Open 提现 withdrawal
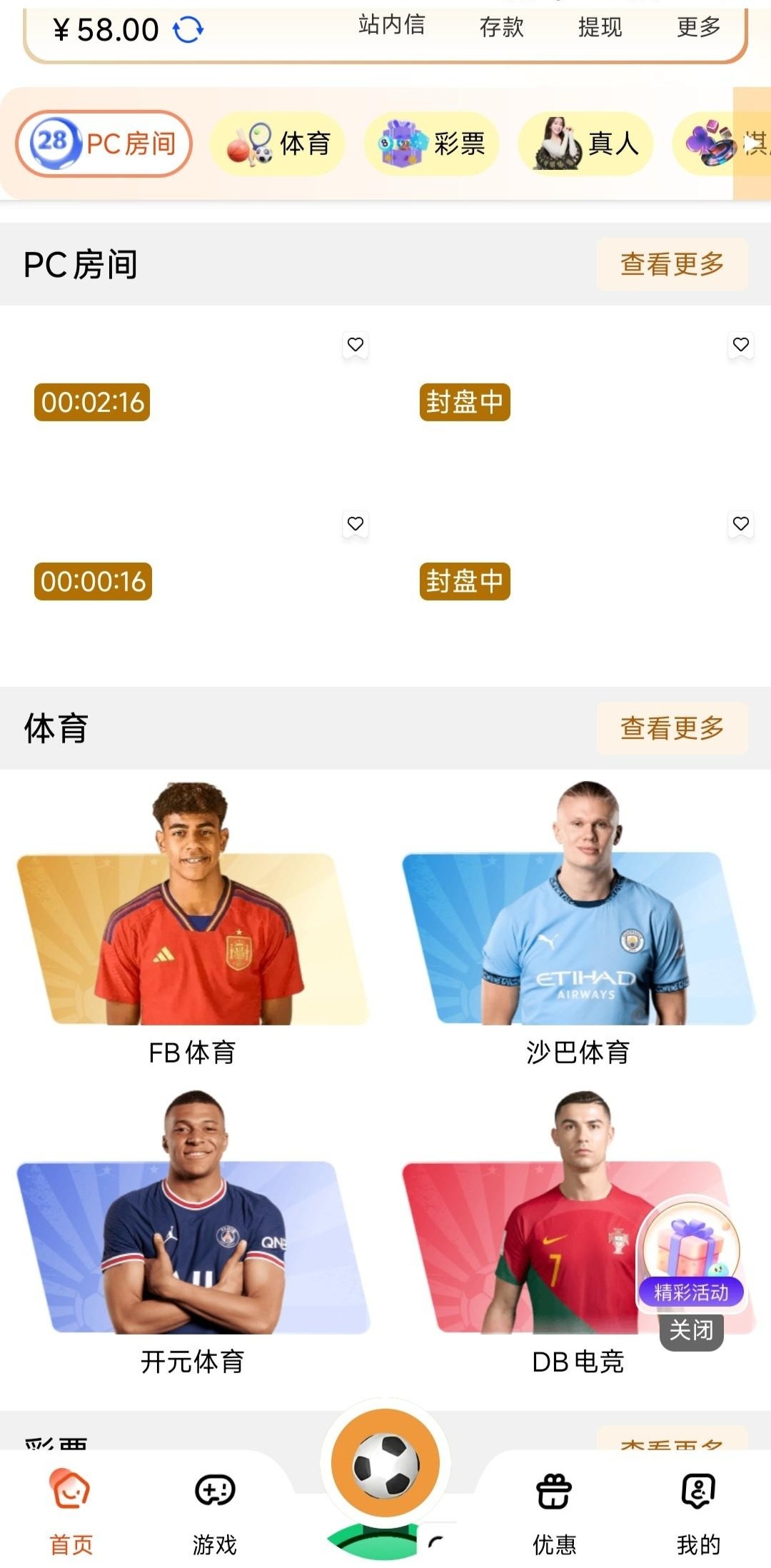 tap(600, 27)
